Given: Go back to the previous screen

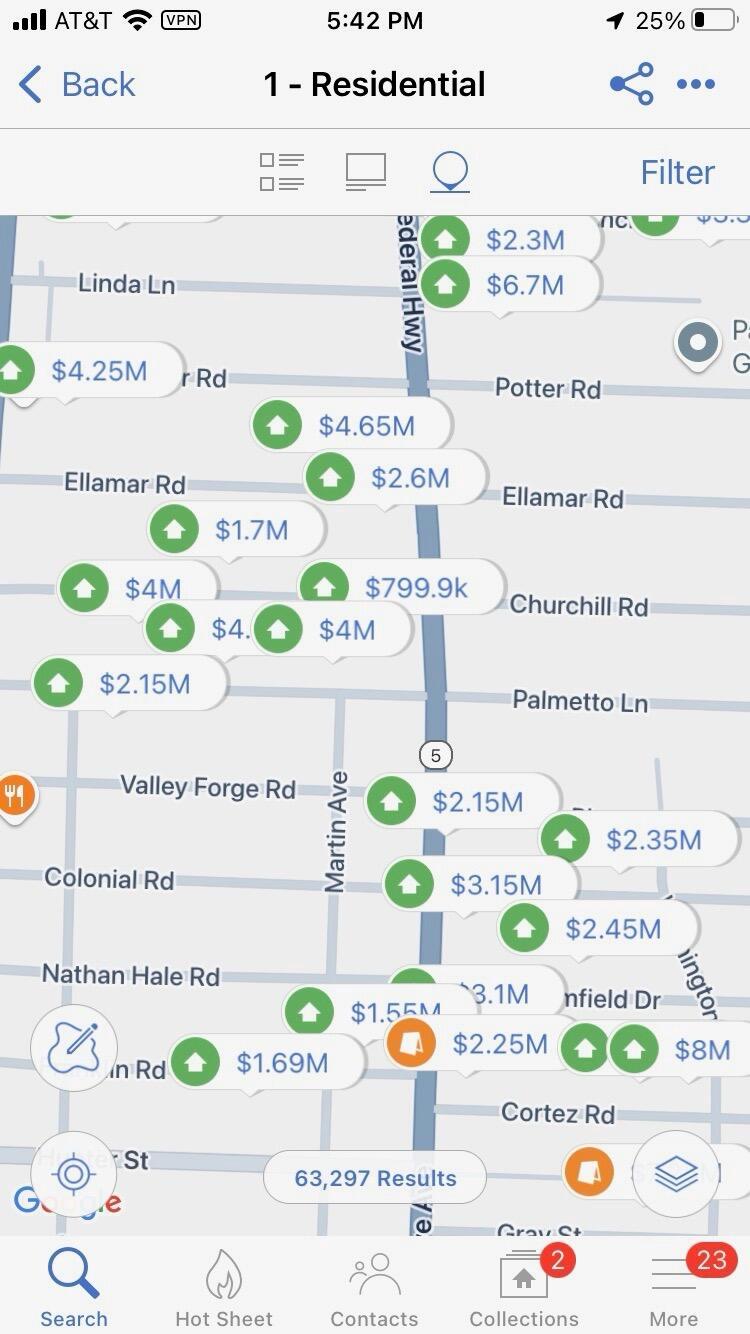Looking at the screenshot, I should point(78,85).
